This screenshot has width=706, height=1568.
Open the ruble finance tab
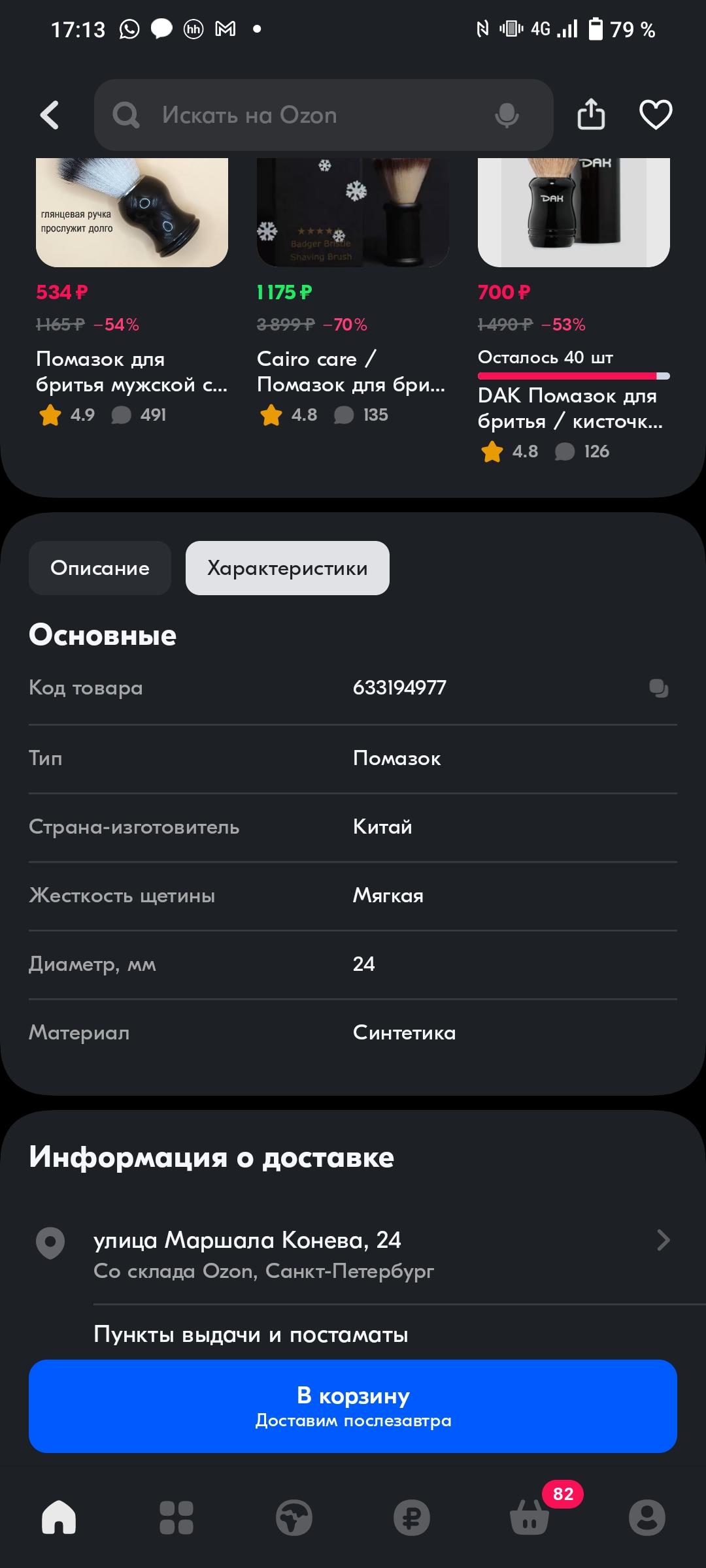tap(412, 1517)
